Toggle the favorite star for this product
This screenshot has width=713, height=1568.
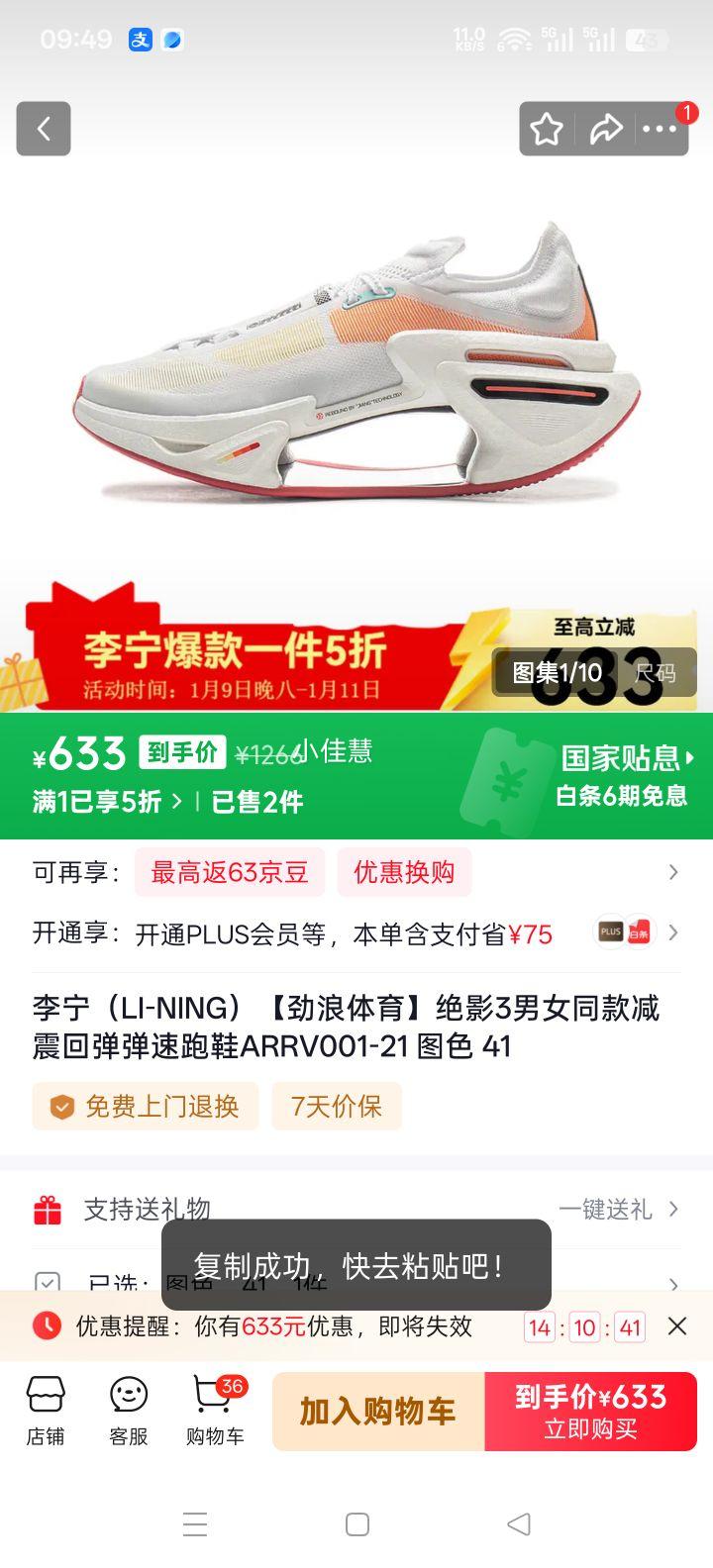tap(547, 129)
